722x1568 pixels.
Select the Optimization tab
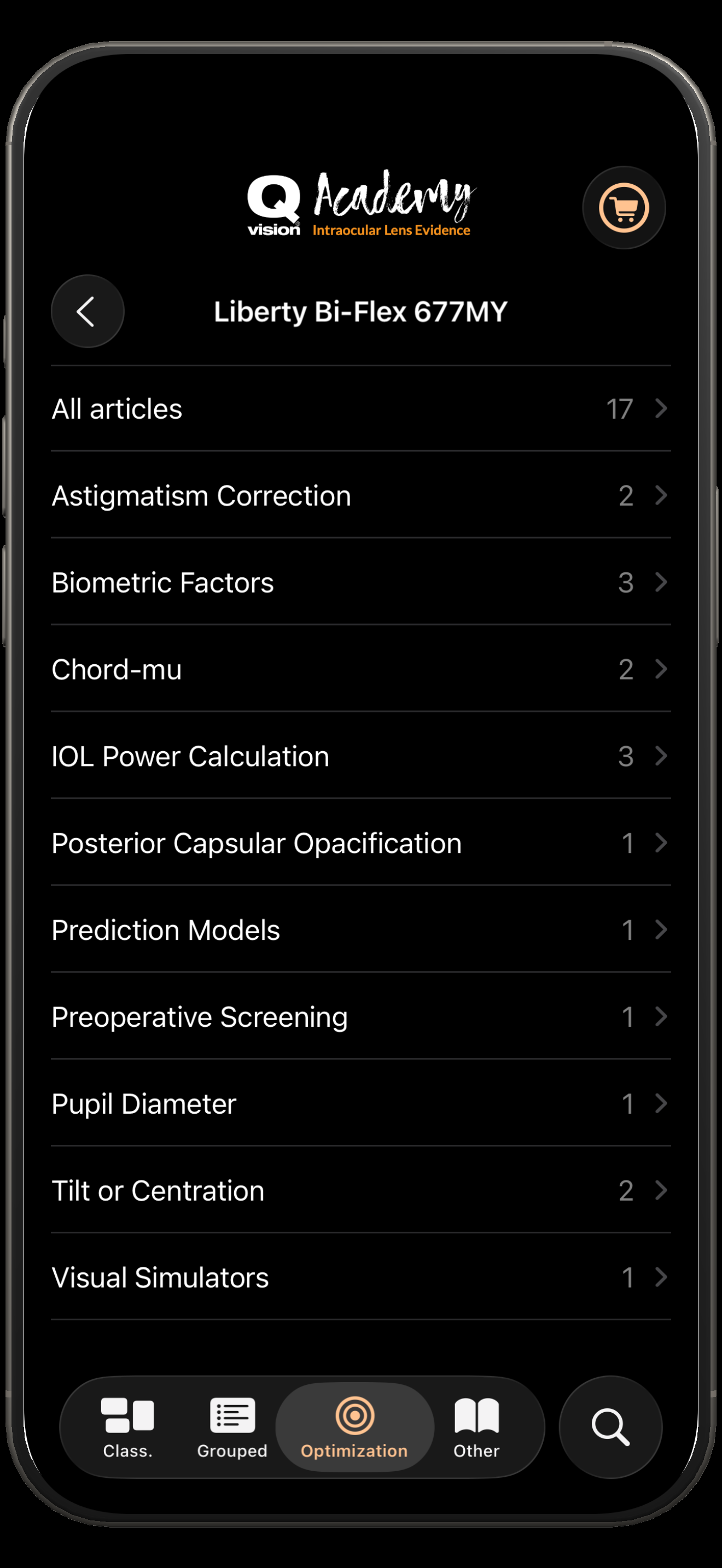(x=354, y=1427)
